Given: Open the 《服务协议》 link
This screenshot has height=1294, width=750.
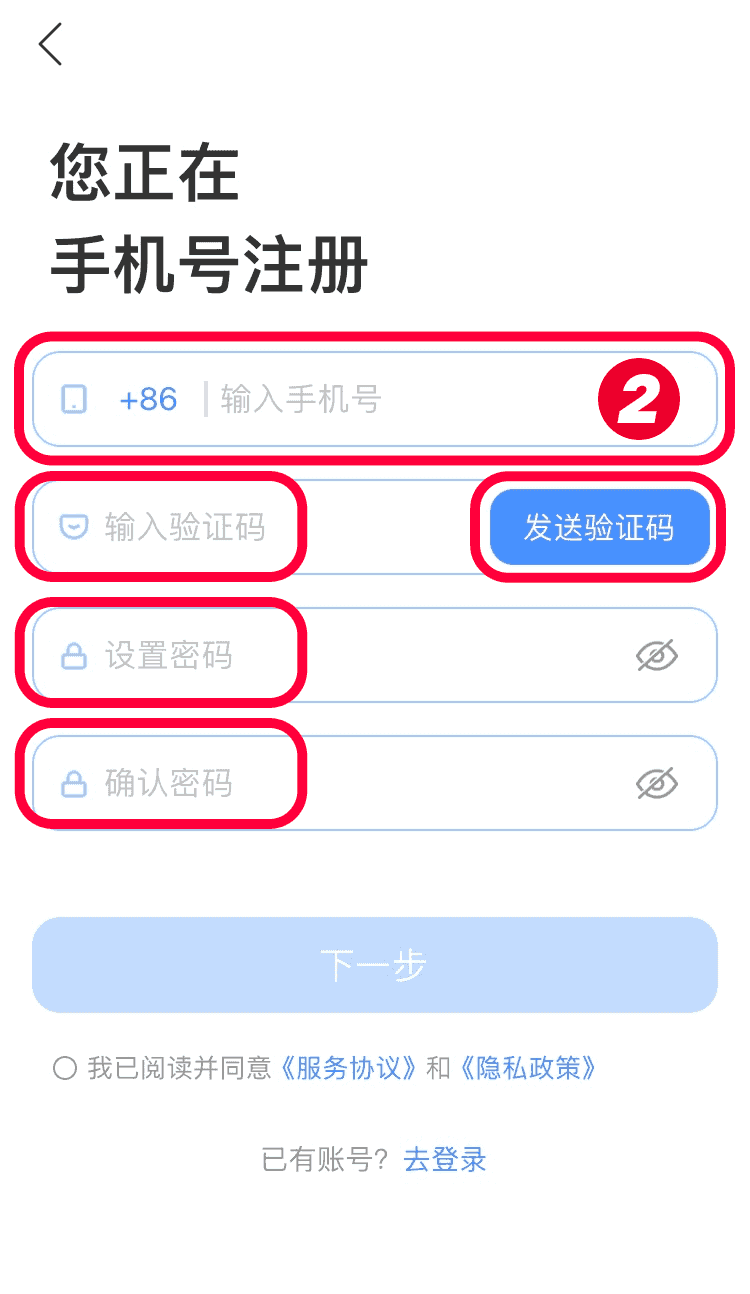Looking at the screenshot, I should [348, 1068].
